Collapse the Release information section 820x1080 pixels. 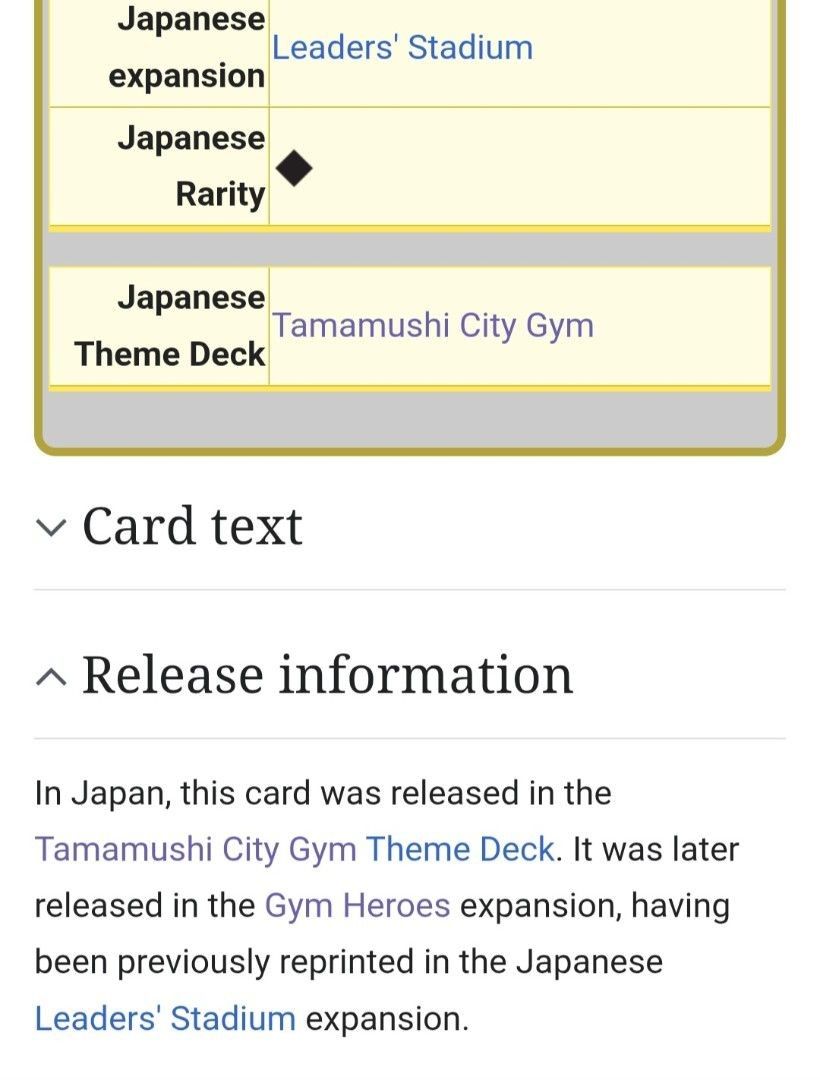tap(48, 677)
